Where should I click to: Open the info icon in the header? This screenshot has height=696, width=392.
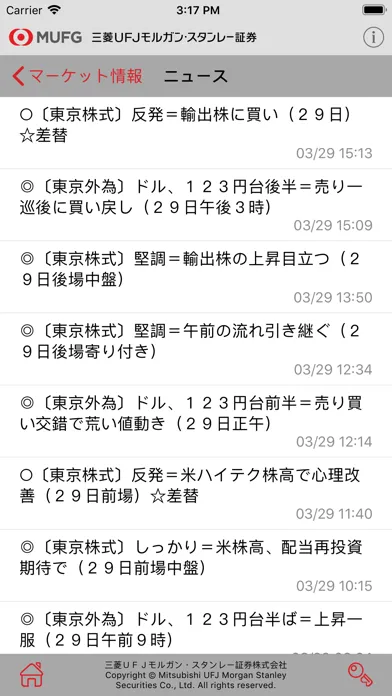tap(373, 38)
